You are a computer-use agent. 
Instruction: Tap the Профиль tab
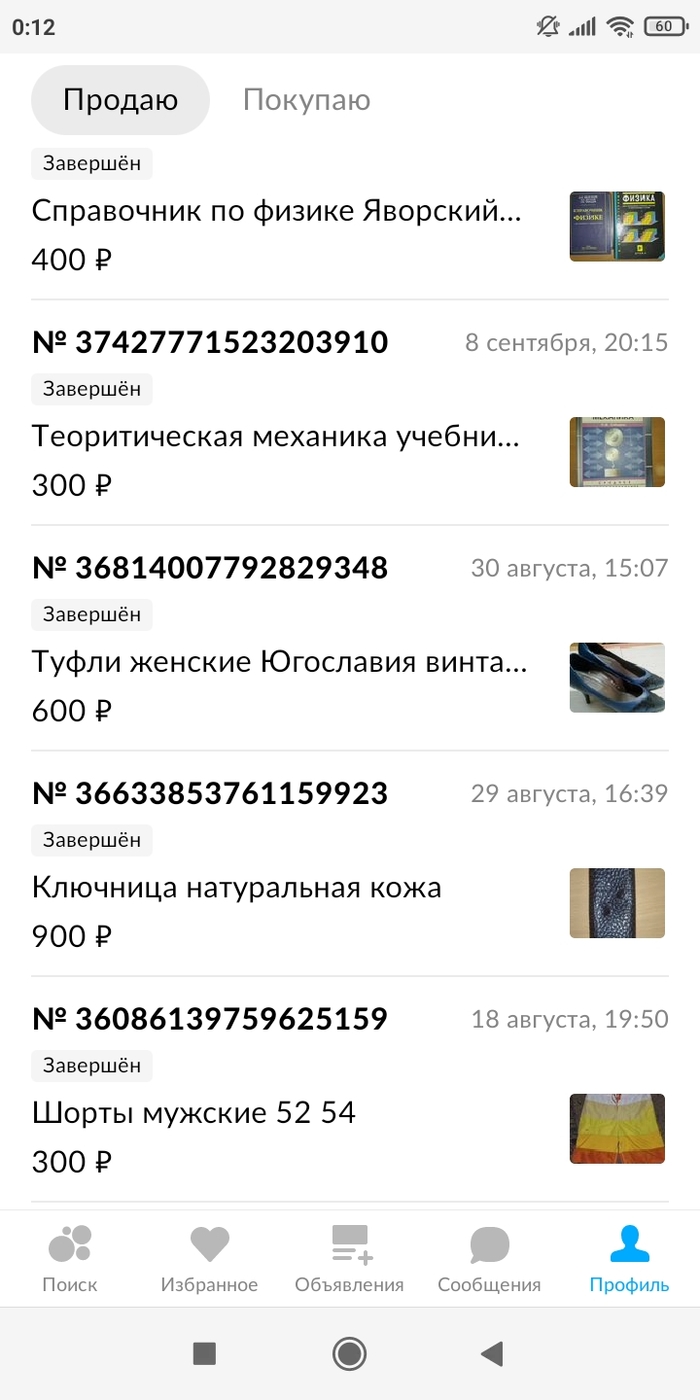click(629, 1258)
